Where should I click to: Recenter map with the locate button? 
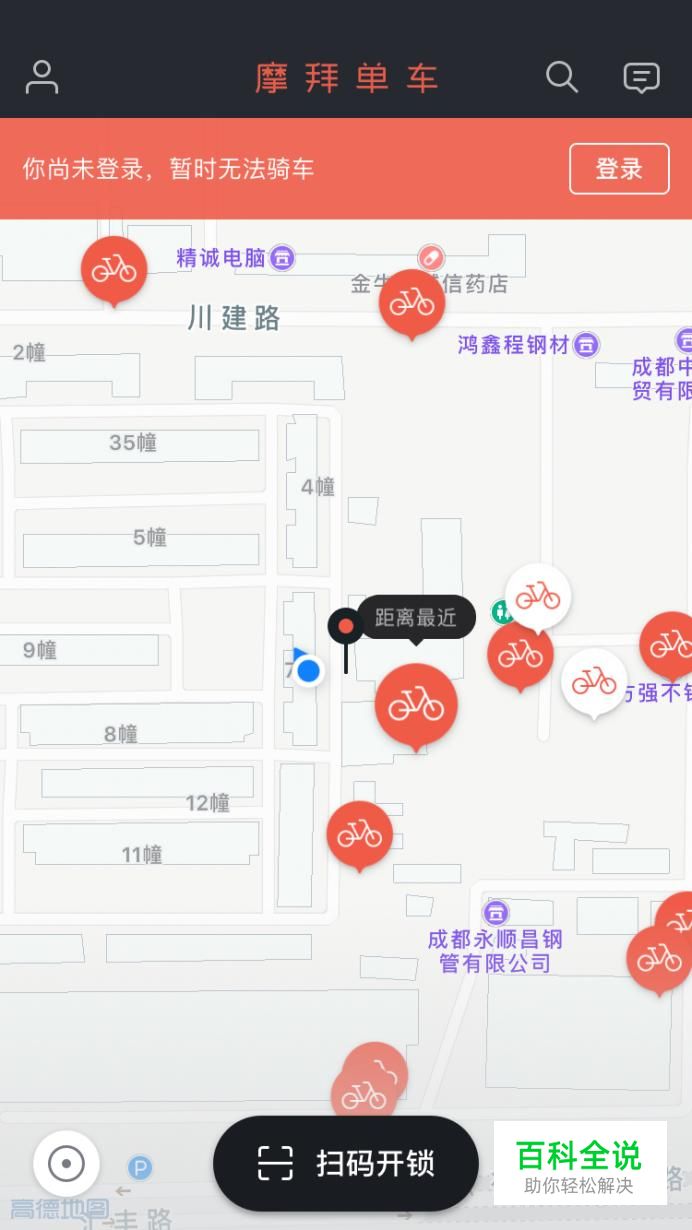click(66, 1163)
